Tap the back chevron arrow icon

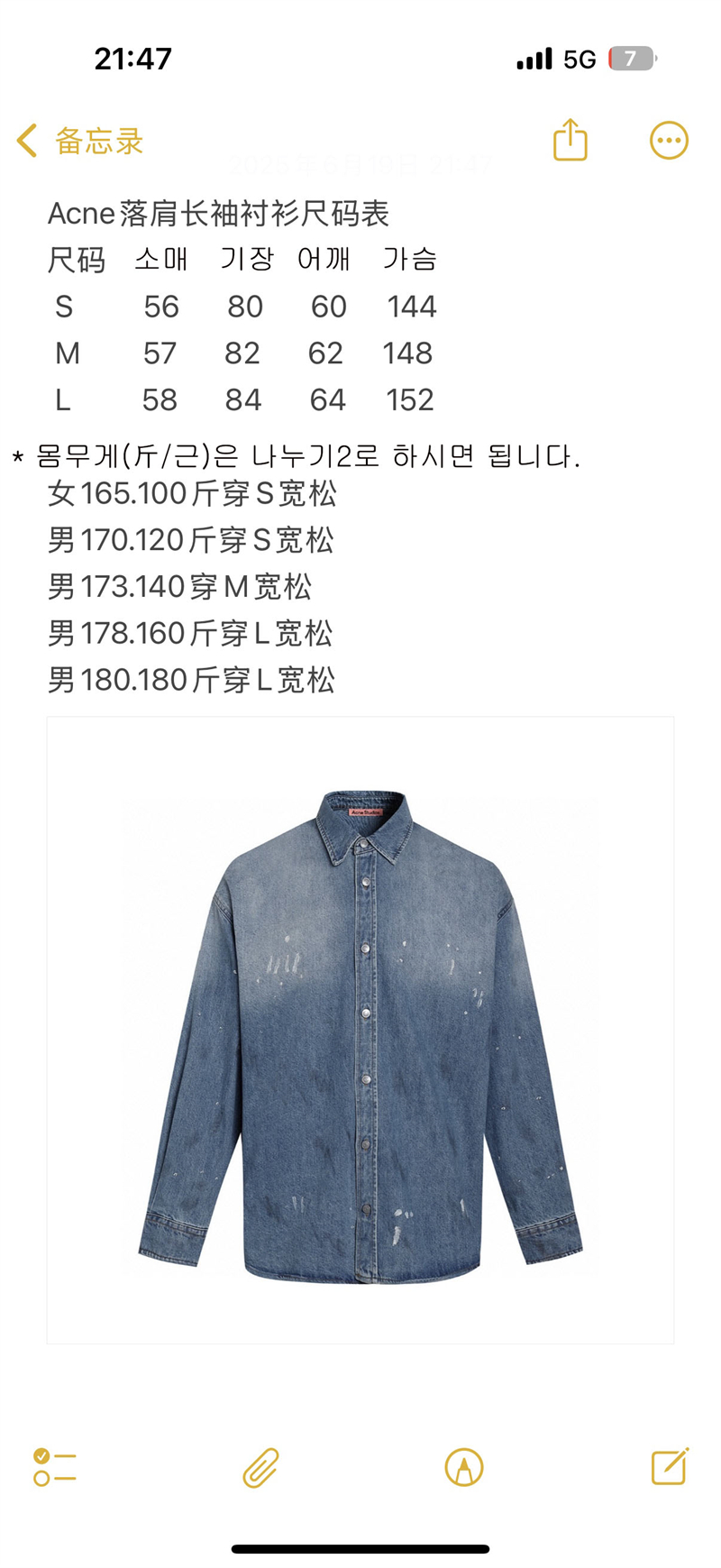pyautogui.click(x=25, y=140)
